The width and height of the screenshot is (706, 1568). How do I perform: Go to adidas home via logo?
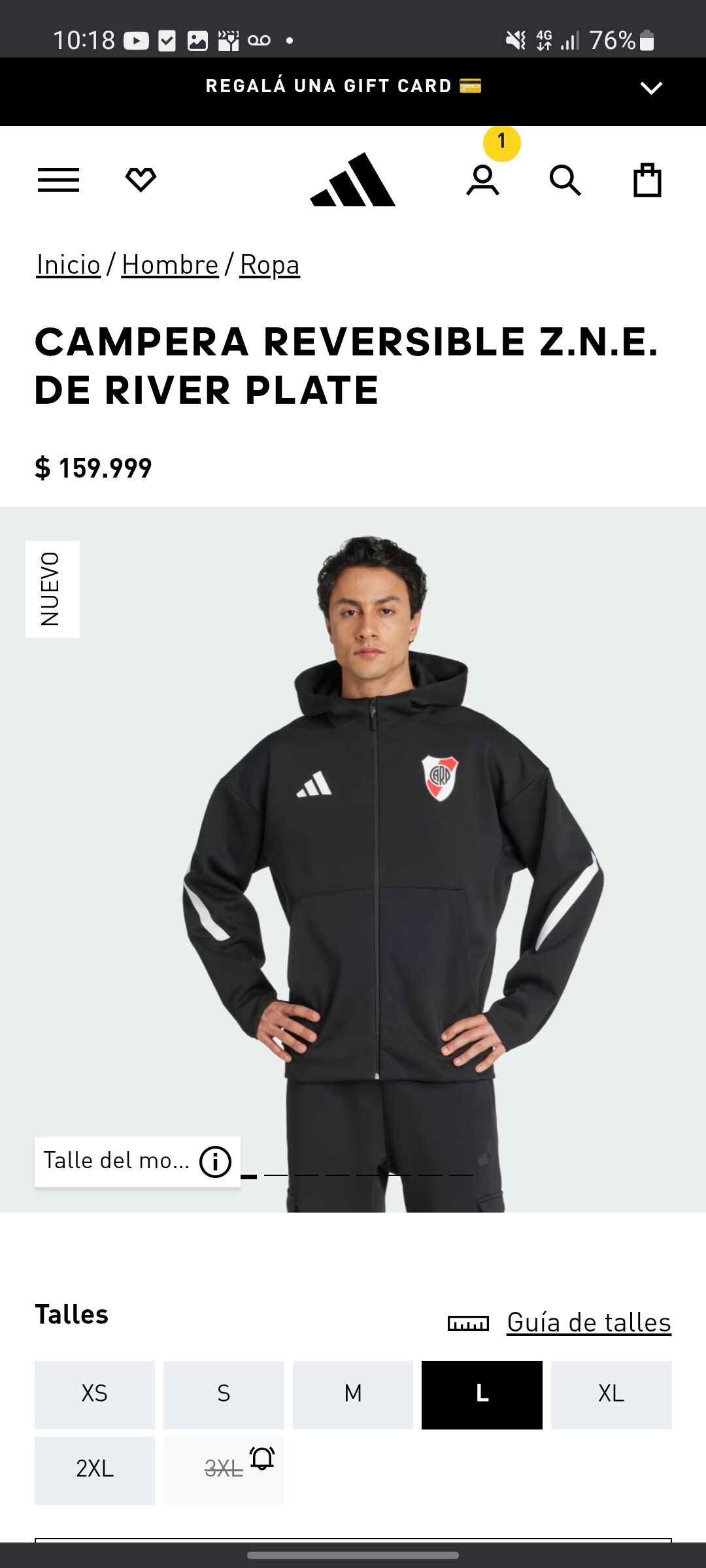point(352,180)
